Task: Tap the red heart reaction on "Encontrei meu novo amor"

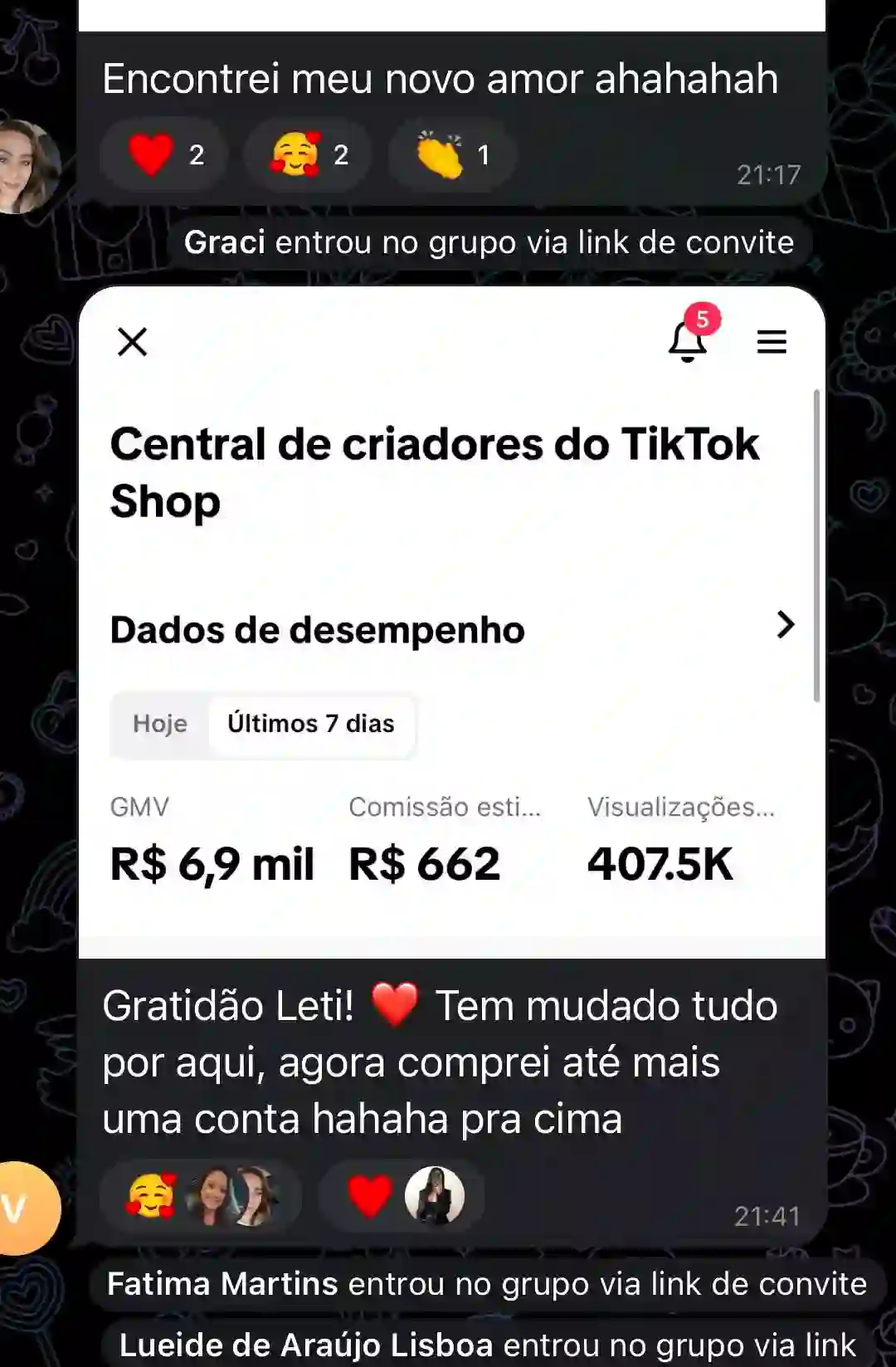Action: click(x=164, y=155)
